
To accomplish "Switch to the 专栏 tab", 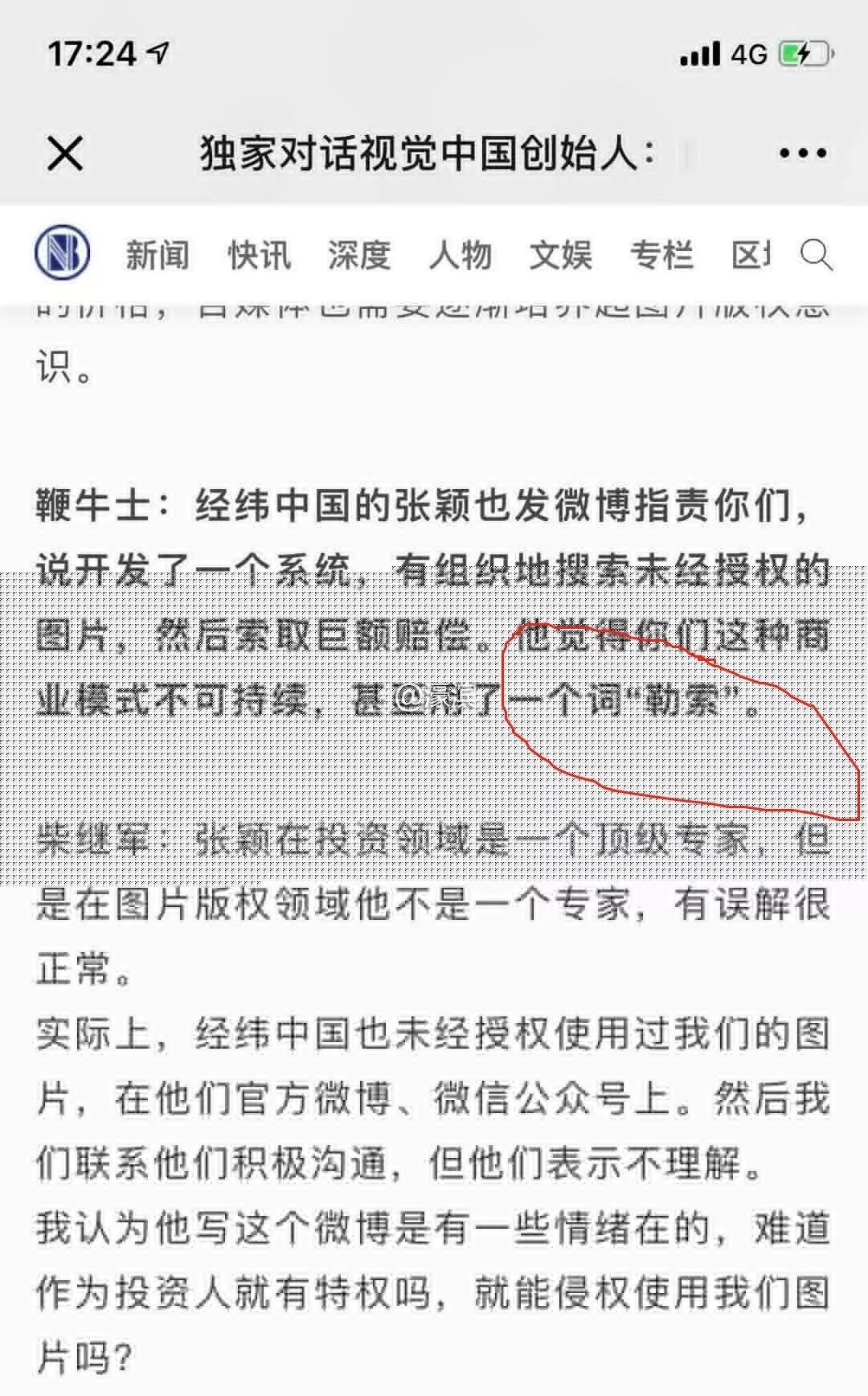I will pyautogui.click(x=661, y=256).
